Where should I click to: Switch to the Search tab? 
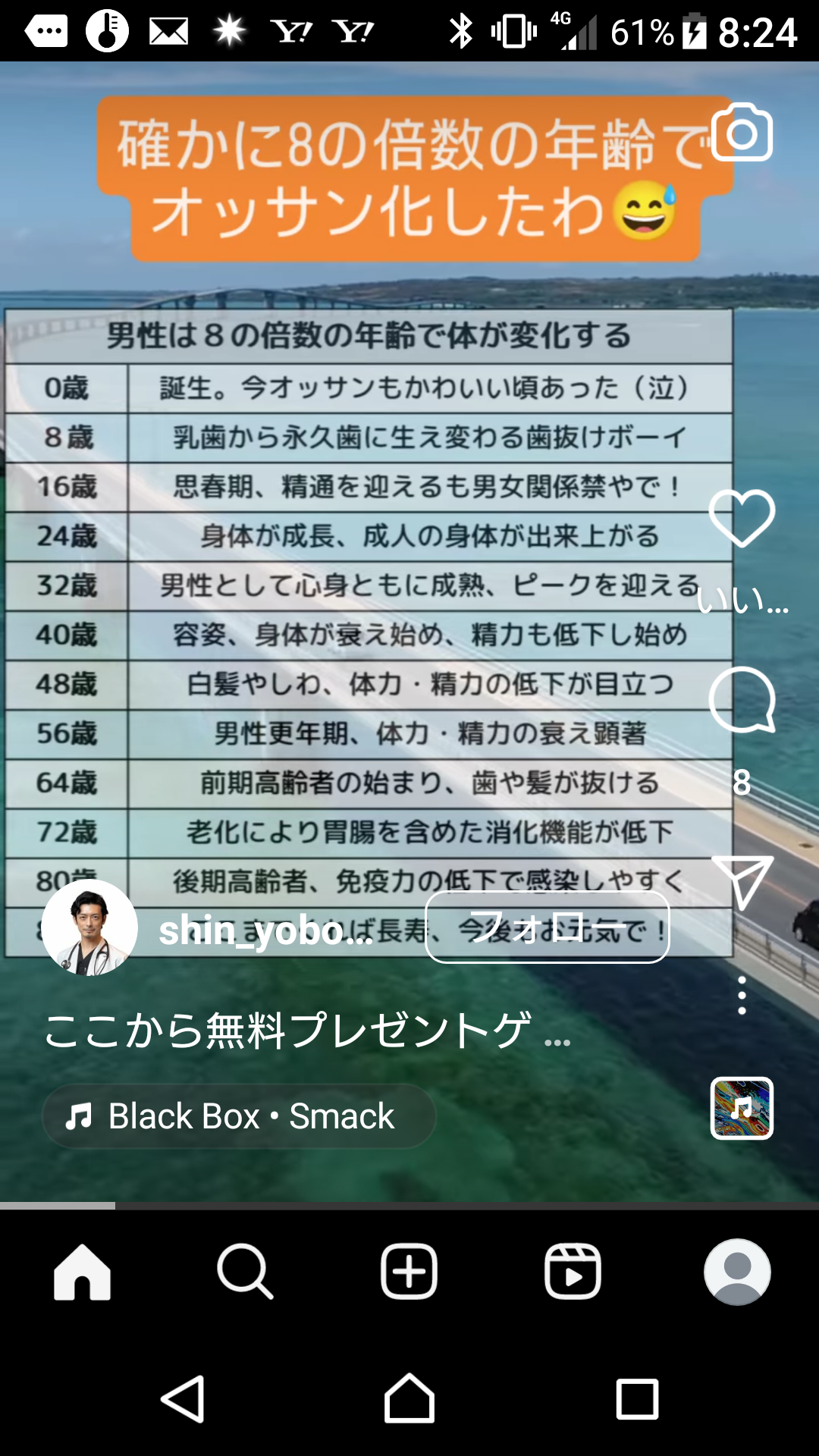coord(245,1272)
